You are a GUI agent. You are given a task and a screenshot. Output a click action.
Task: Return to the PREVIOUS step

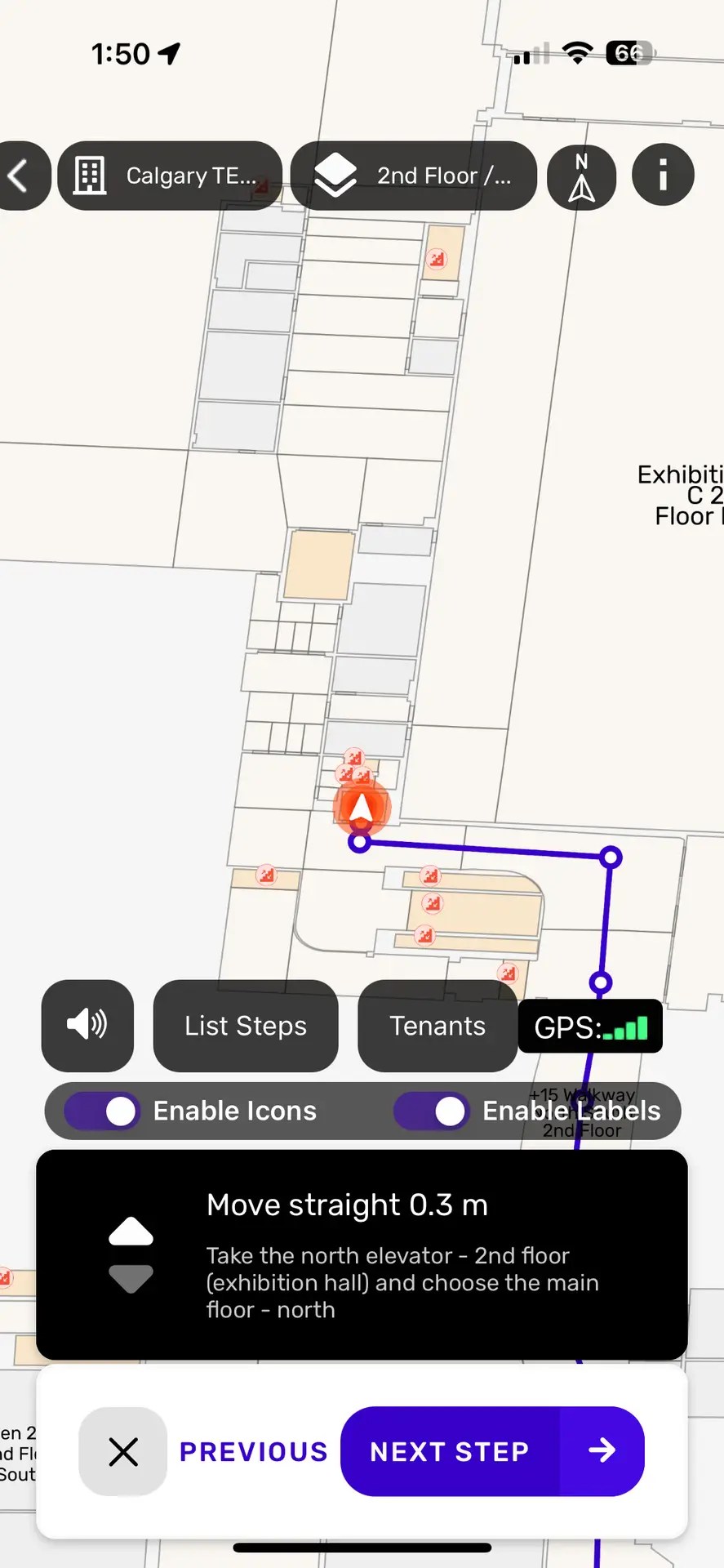point(254,1451)
